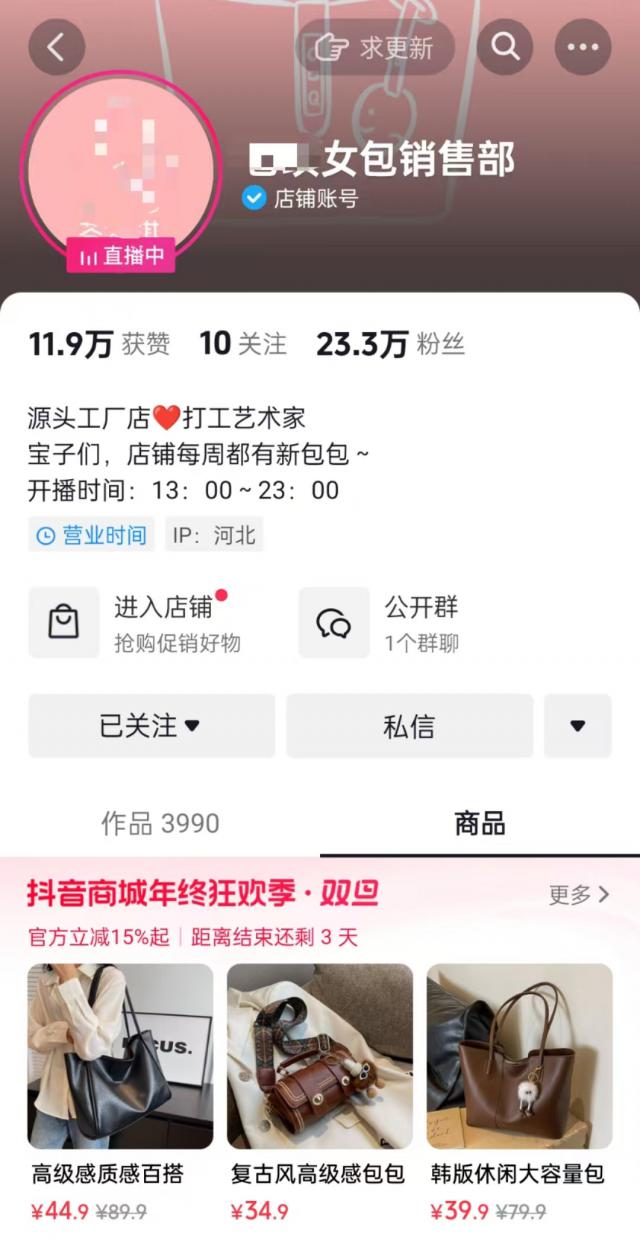The height and width of the screenshot is (1249, 640).
Task: Select the 商品 tab
Action: click(480, 824)
